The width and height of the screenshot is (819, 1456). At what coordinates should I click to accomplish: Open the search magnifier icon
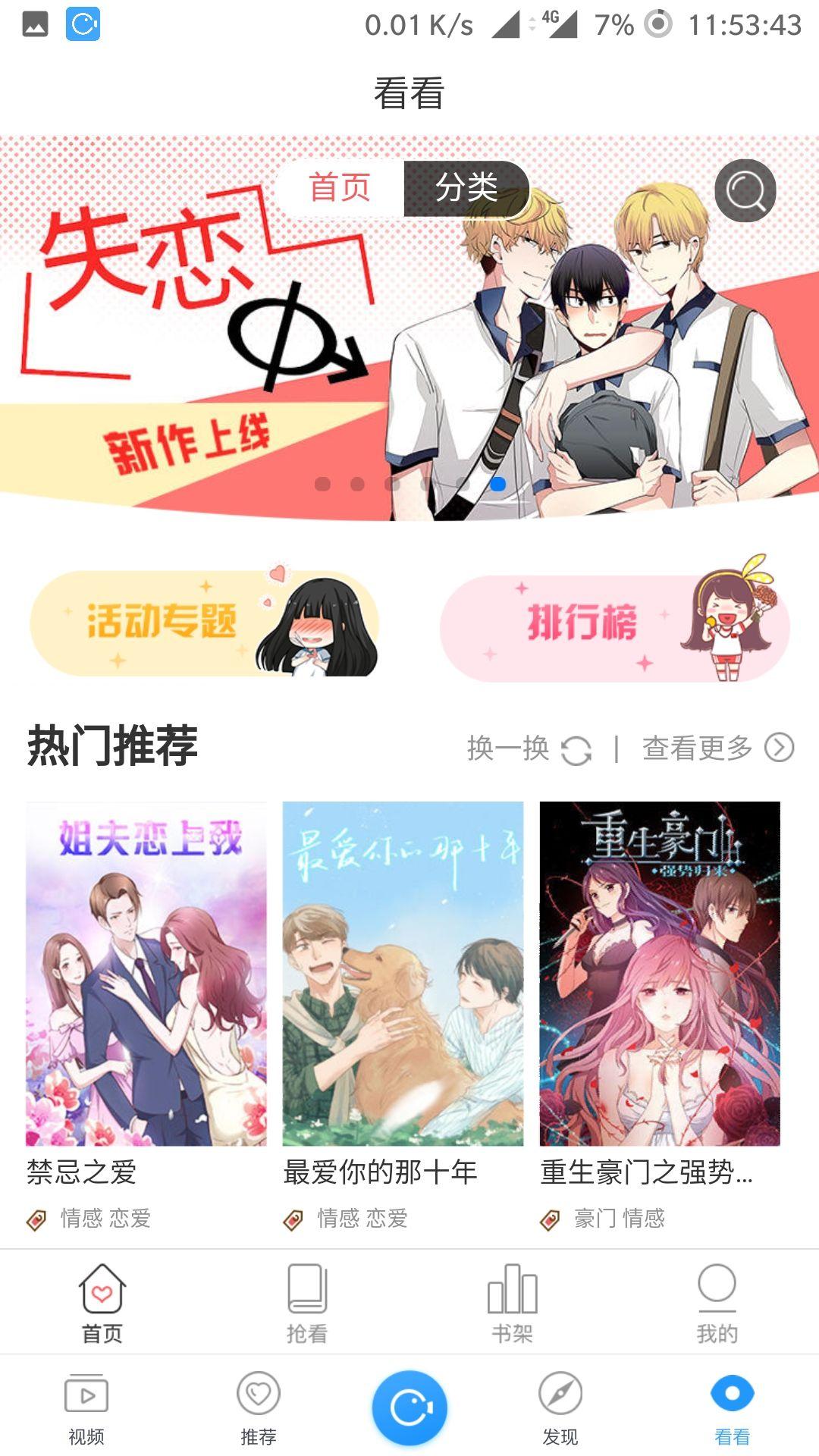(x=745, y=190)
